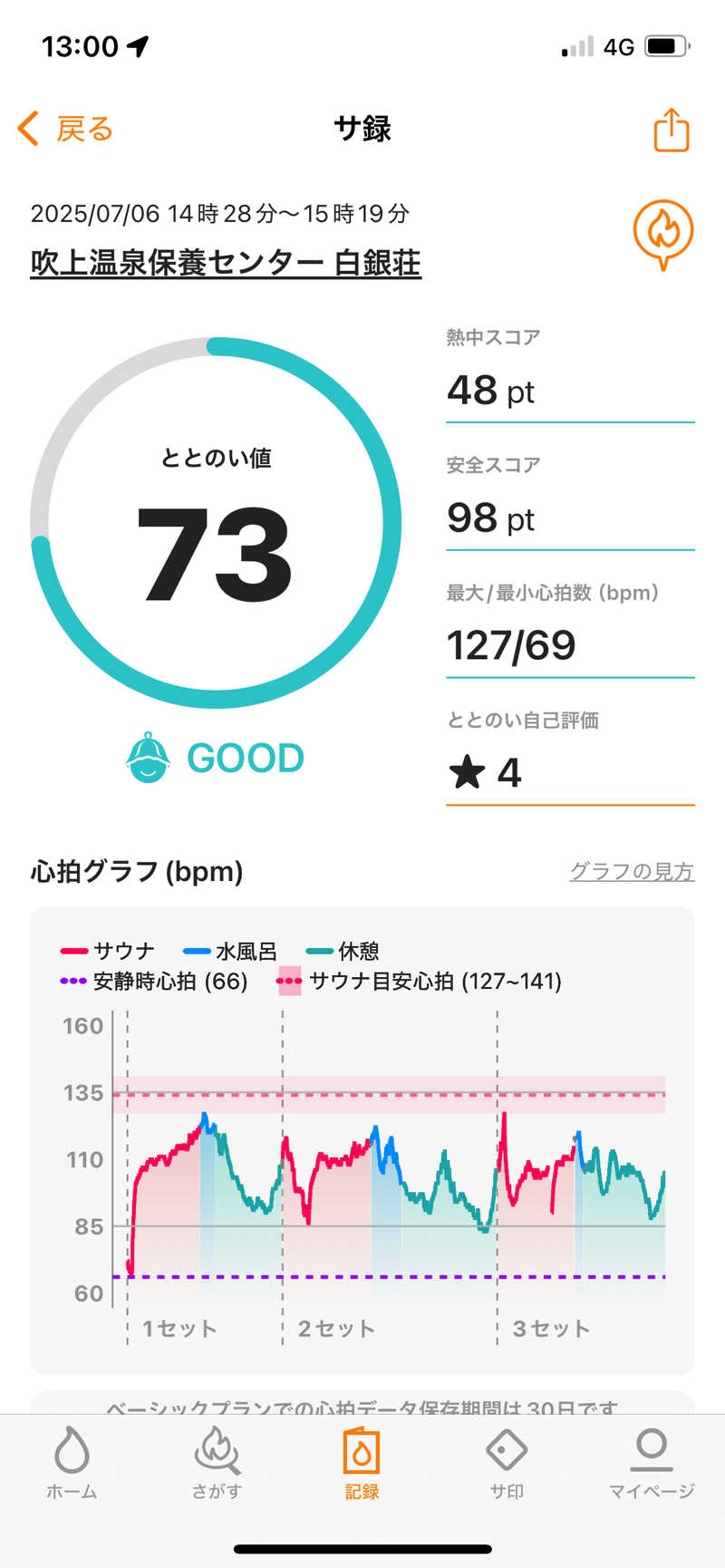Share this sauna record
Viewport: 725px width, 1568px height.
672,130
